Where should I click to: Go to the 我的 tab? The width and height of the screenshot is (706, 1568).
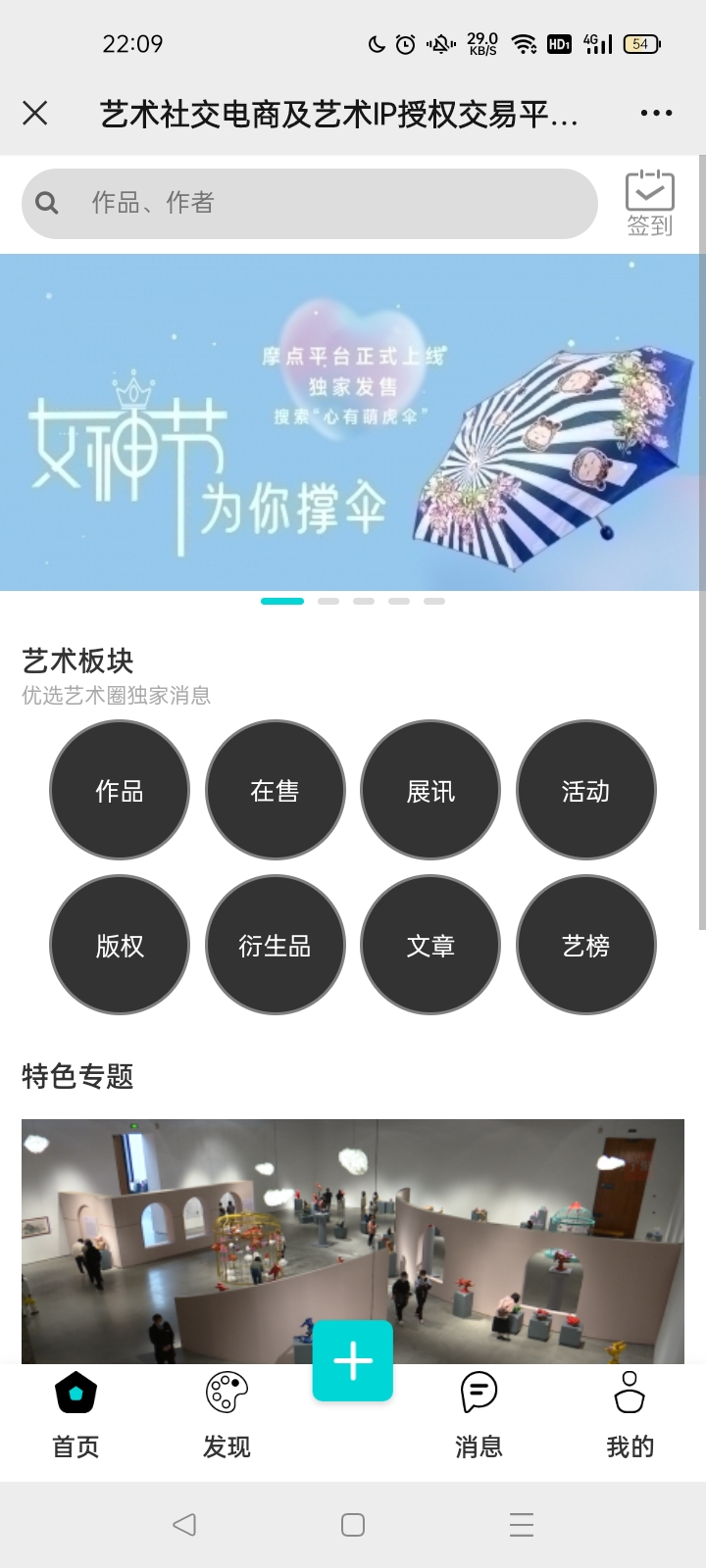(630, 1415)
